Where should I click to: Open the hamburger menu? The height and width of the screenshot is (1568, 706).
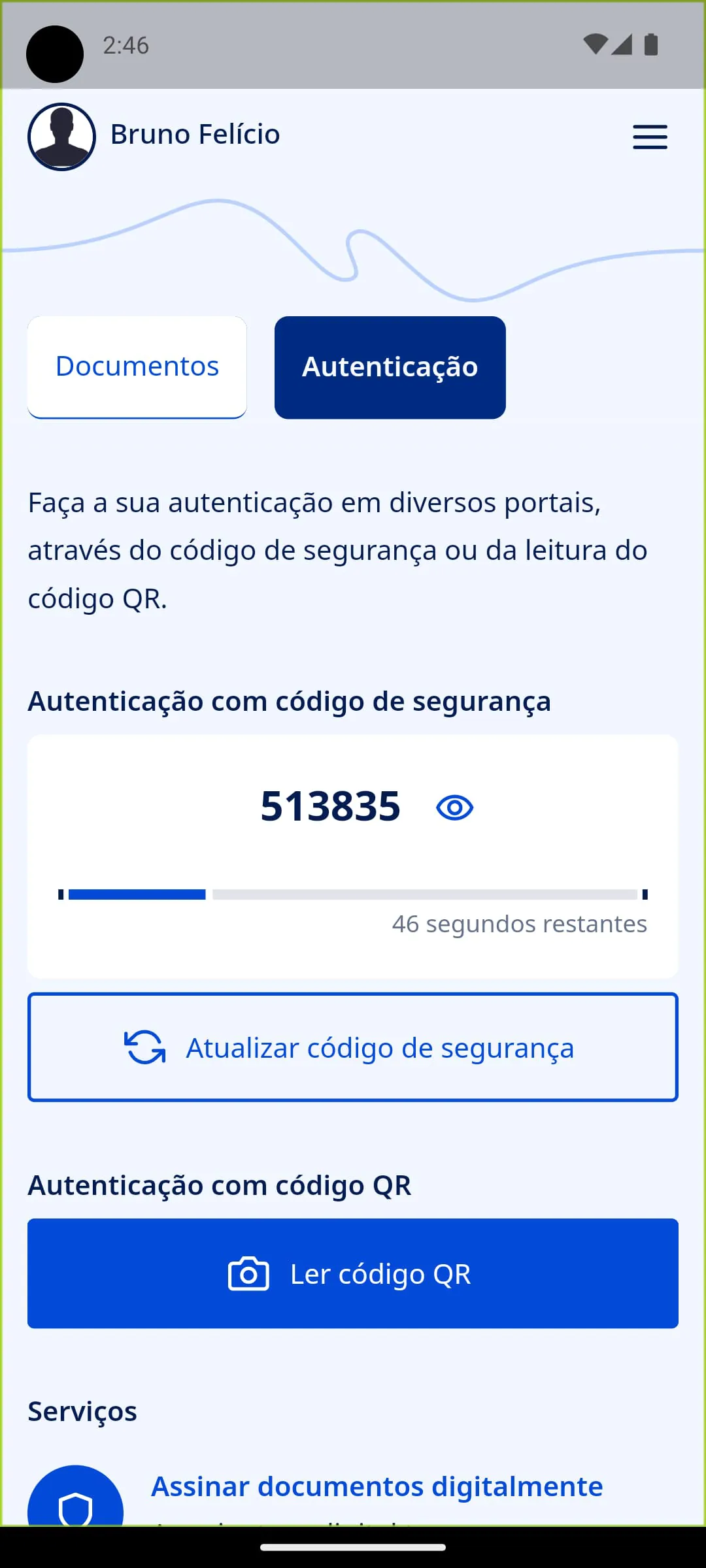[650, 137]
